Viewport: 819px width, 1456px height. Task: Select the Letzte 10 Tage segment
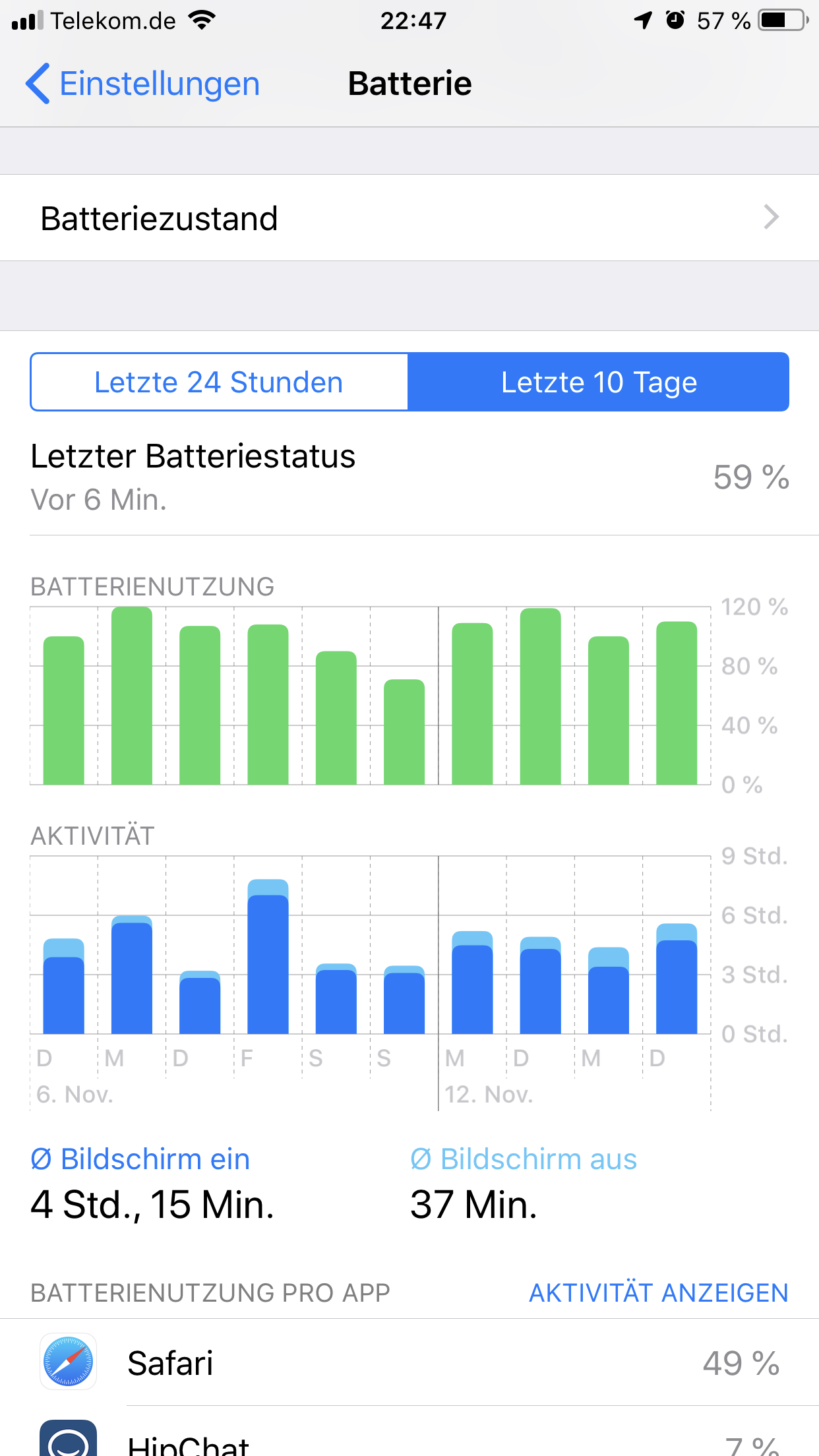pos(598,382)
